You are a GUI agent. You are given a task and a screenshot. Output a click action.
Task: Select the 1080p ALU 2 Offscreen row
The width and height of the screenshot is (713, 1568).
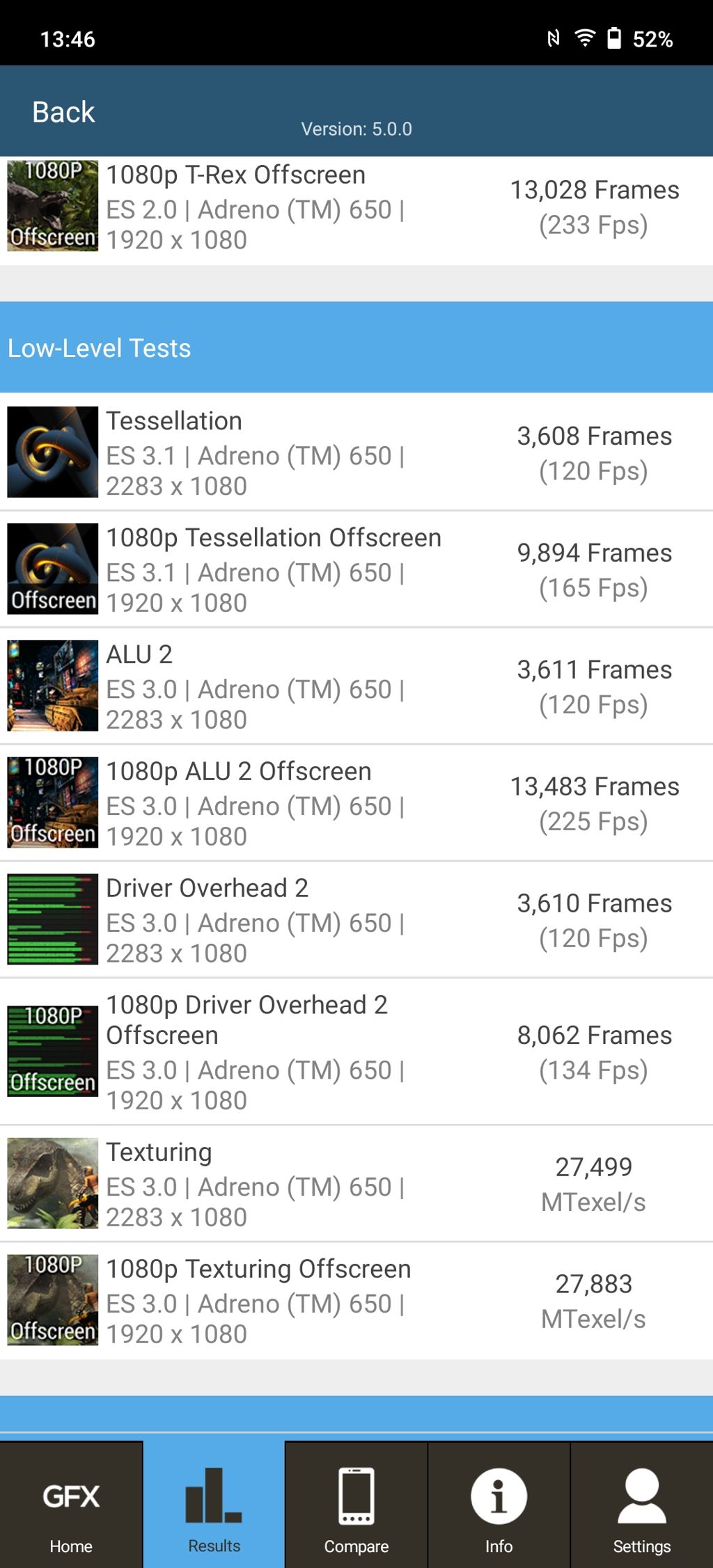[355, 804]
